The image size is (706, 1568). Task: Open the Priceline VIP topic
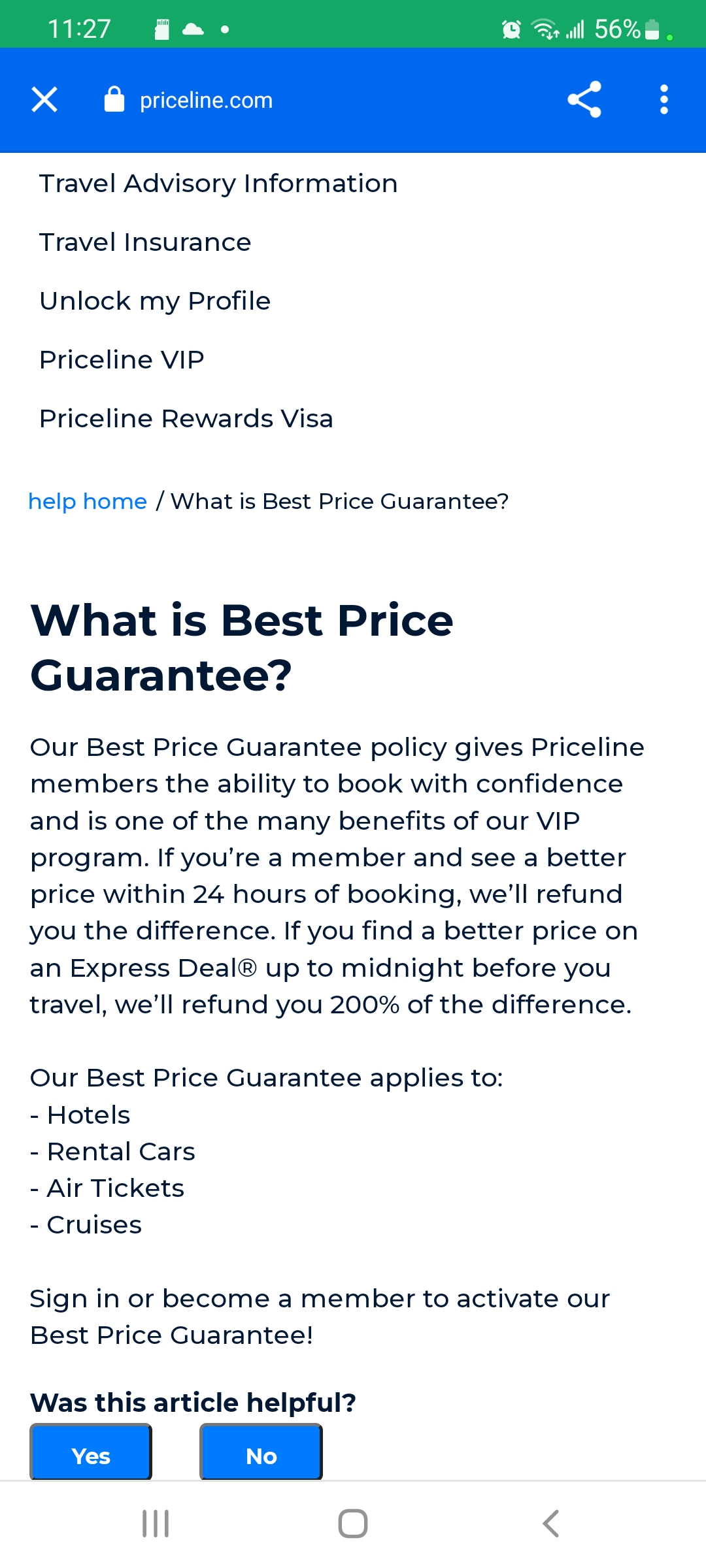[x=122, y=360]
